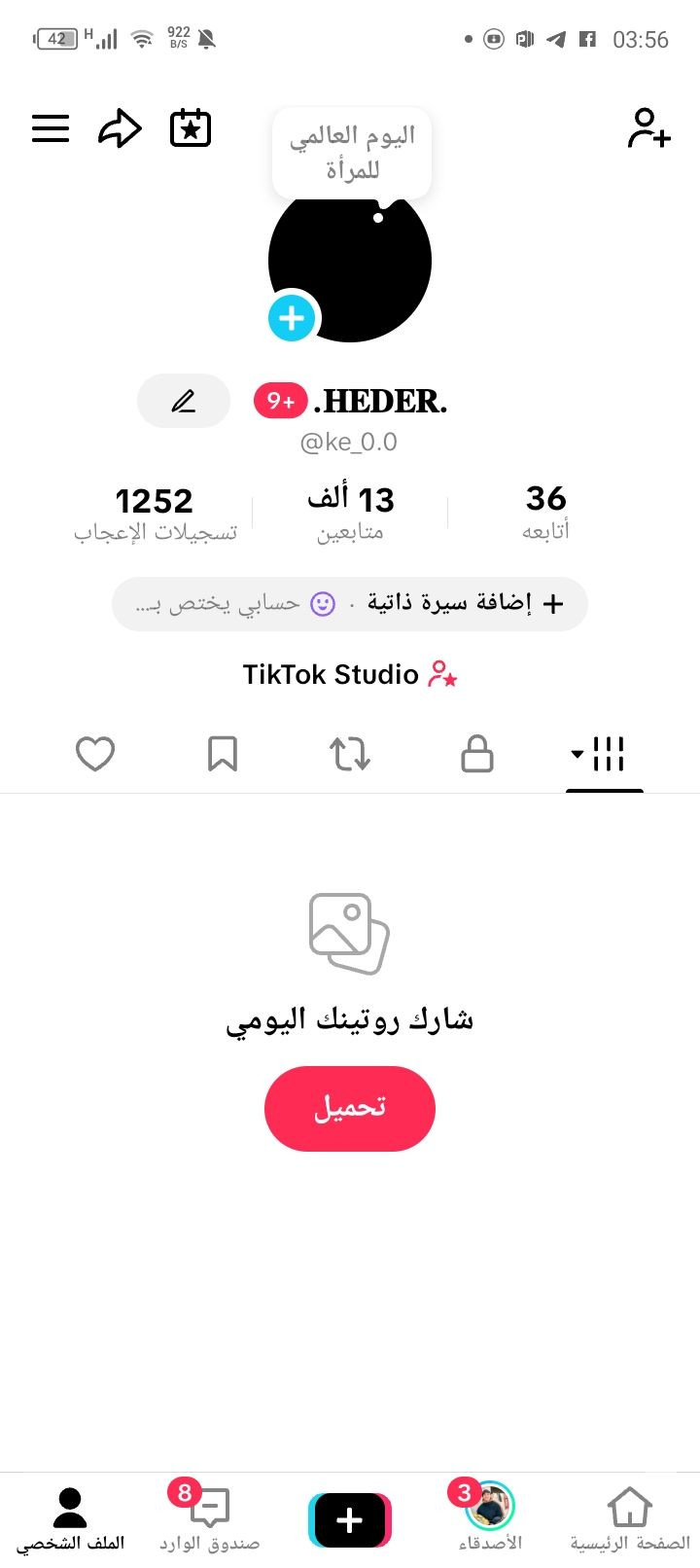Switch to the saved bookmarks tab
This screenshot has height=1568, width=700.
[x=223, y=754]
